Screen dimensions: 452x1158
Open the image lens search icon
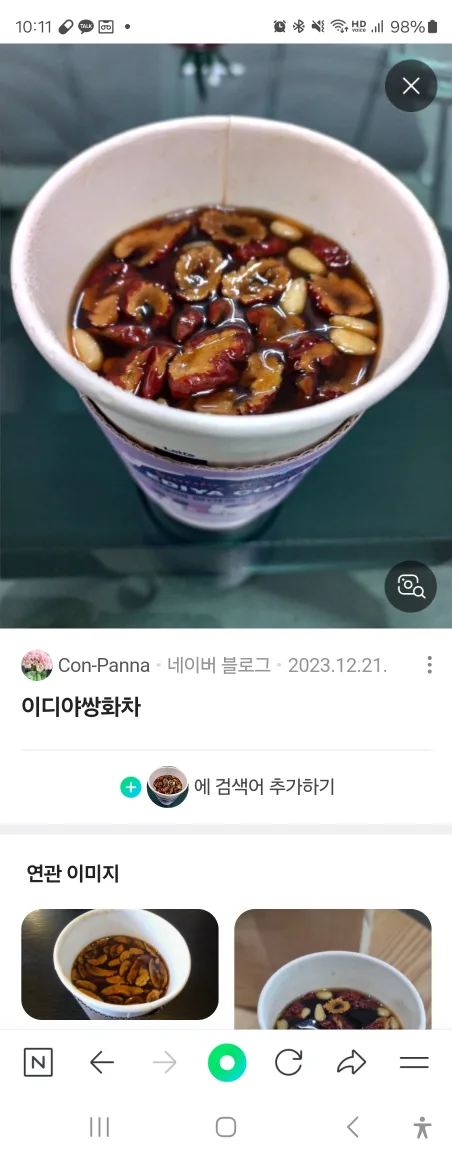[x=411, y=586]
